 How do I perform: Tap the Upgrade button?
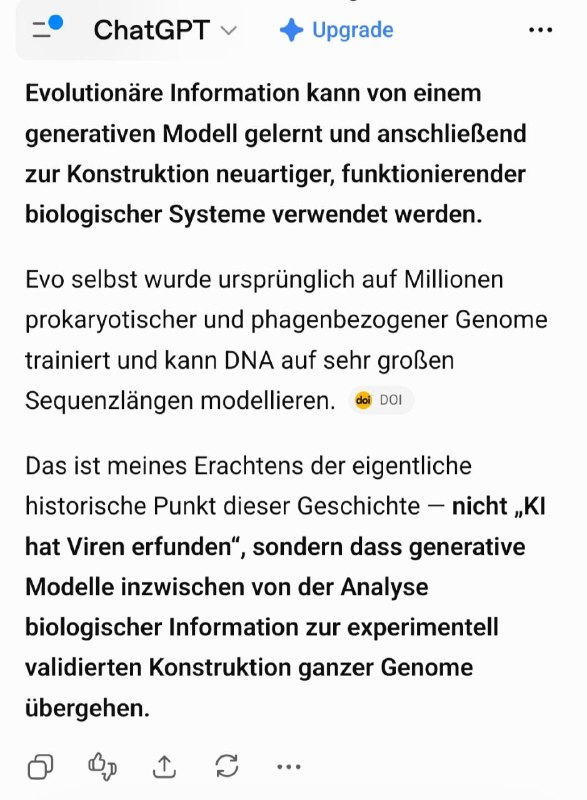(337, 30)
